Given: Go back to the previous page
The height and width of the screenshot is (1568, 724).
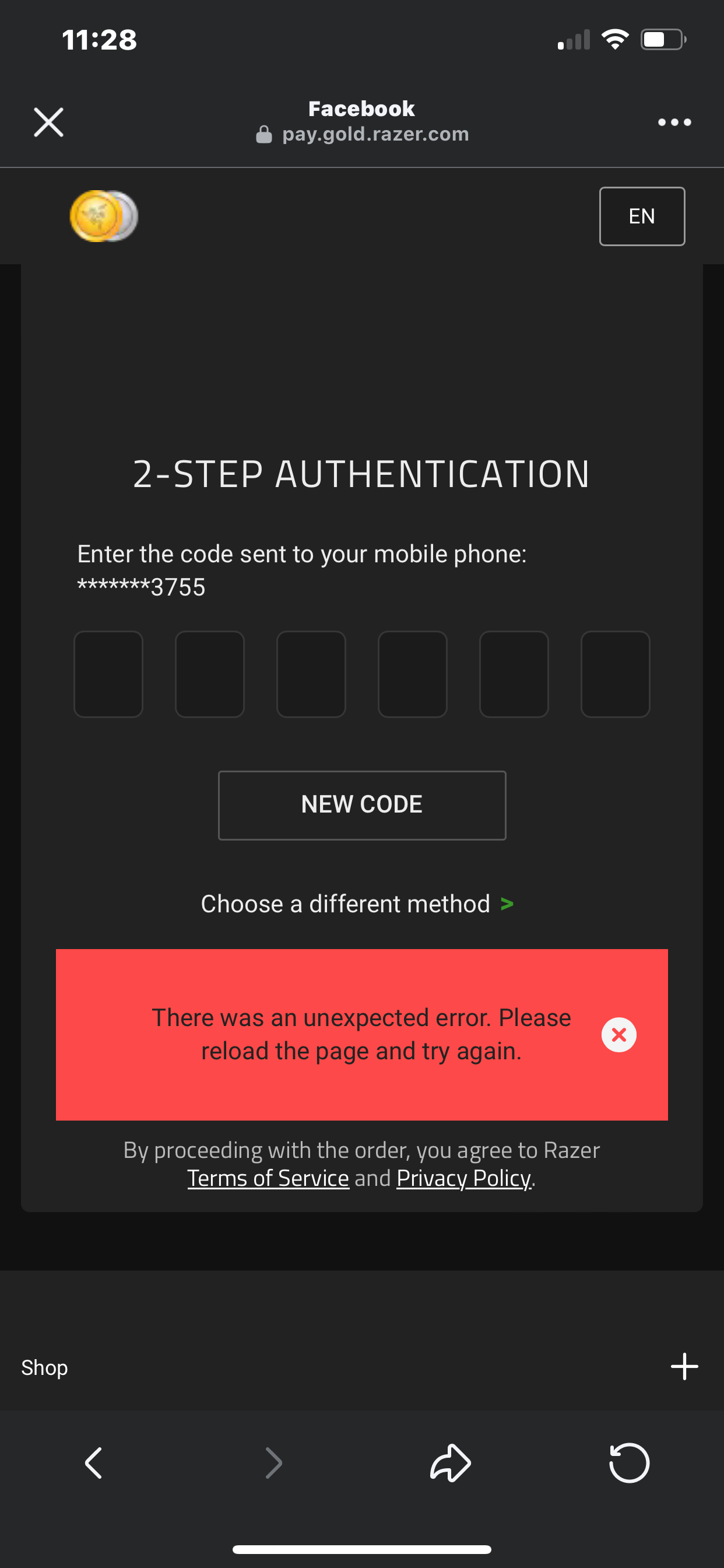Looking at the screenshot, I should 94,1462.
